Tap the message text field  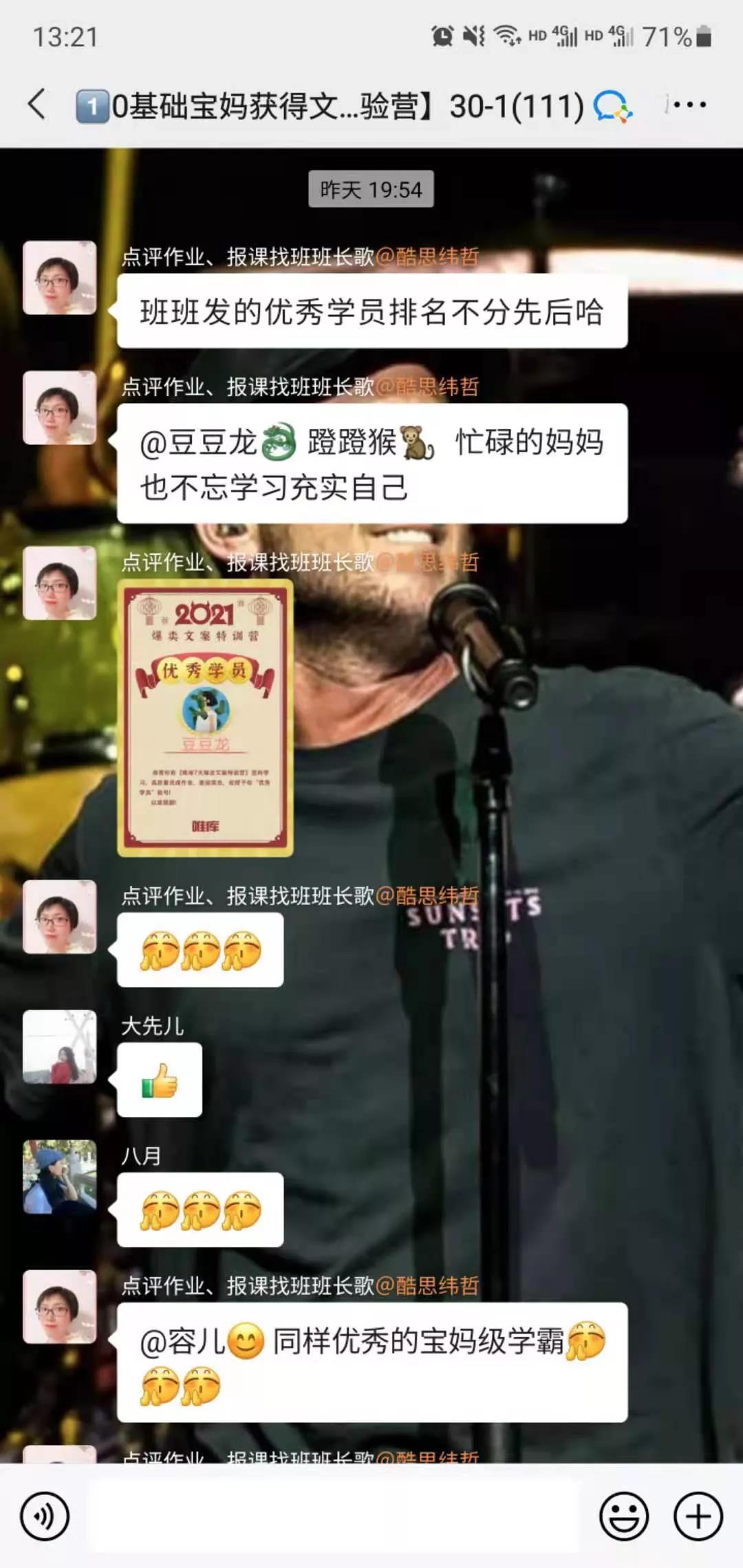click(x=334, y=1516)
